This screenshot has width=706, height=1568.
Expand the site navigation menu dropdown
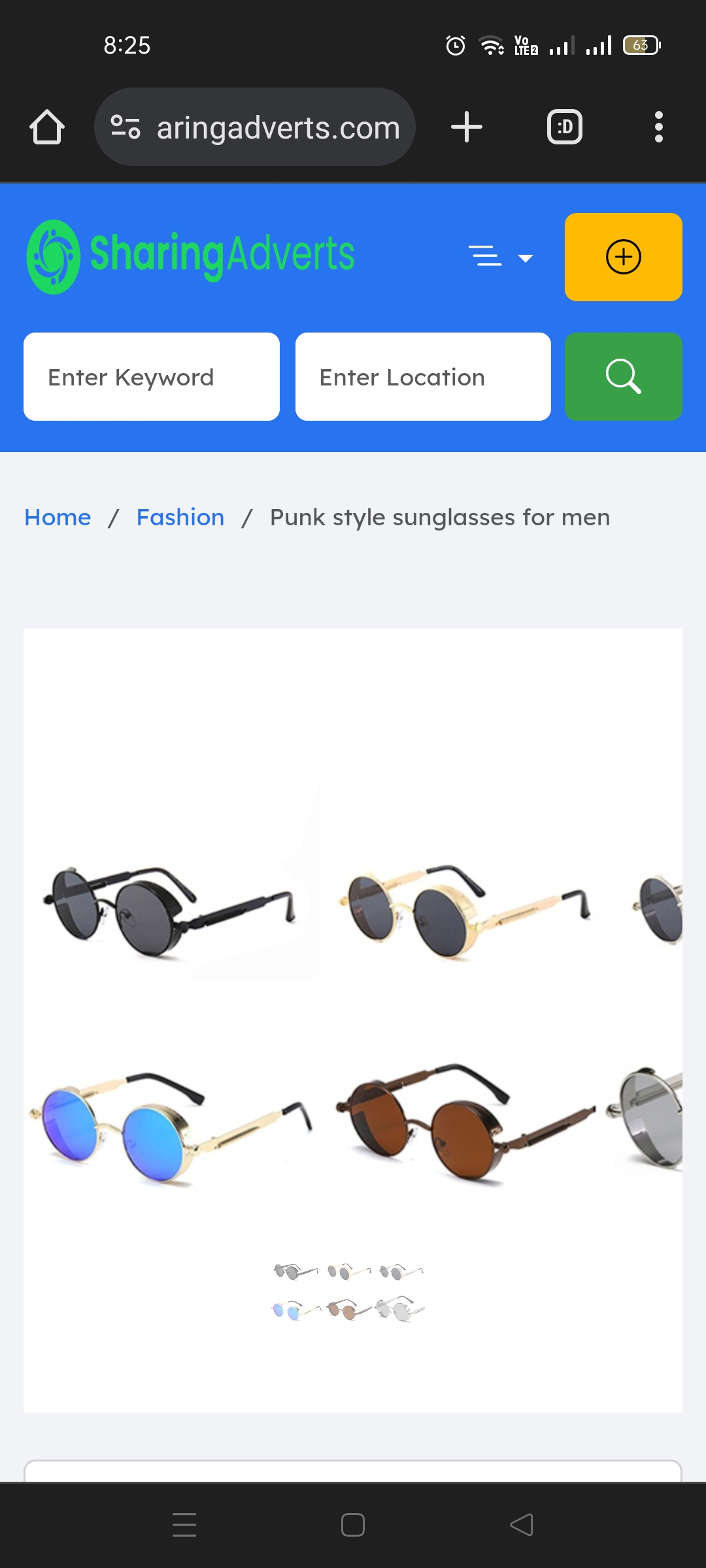501,257
